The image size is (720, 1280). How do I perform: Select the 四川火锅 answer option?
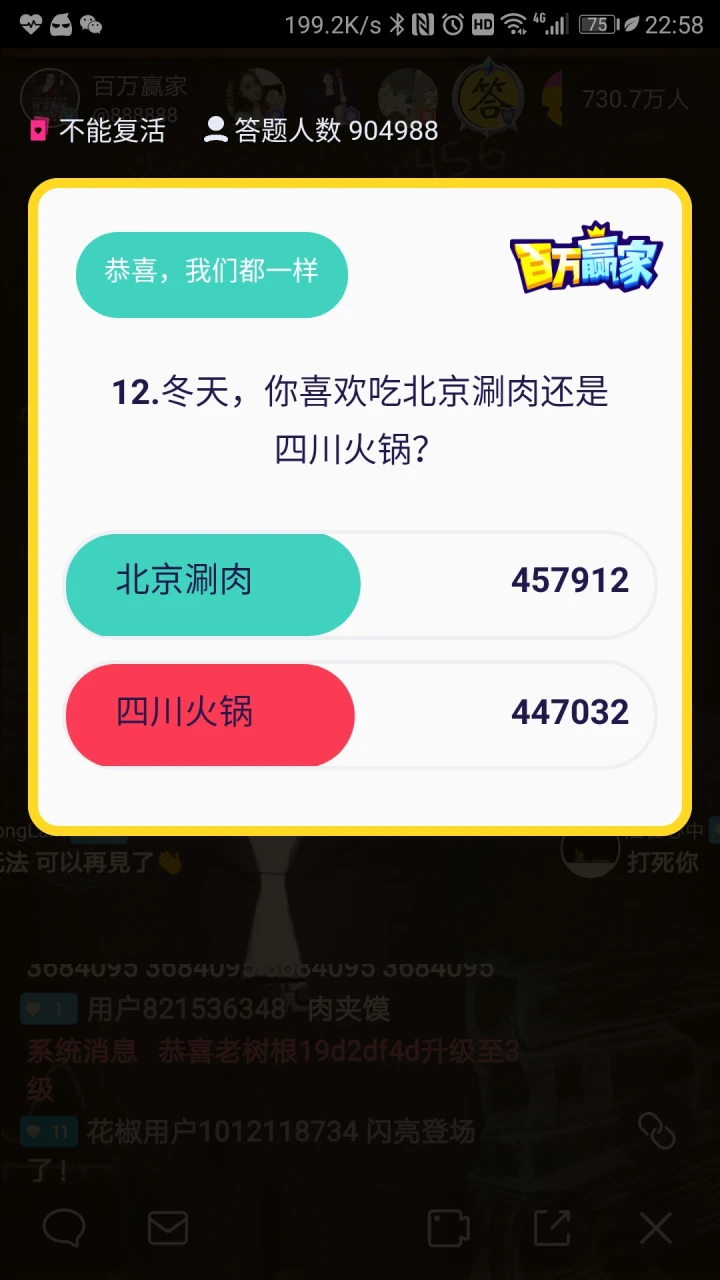click(x=360, y=715)
